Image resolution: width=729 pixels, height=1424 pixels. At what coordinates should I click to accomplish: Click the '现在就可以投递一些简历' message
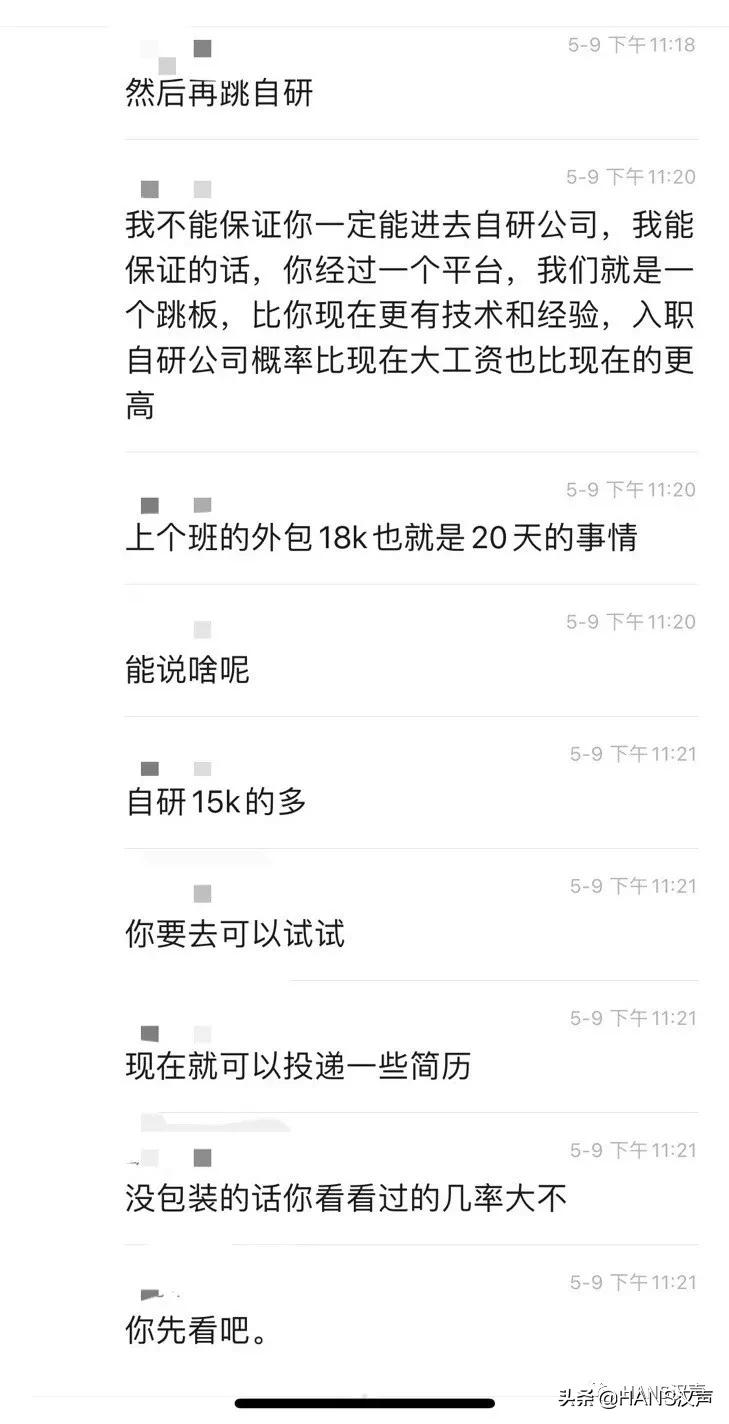coord(300,1068)
